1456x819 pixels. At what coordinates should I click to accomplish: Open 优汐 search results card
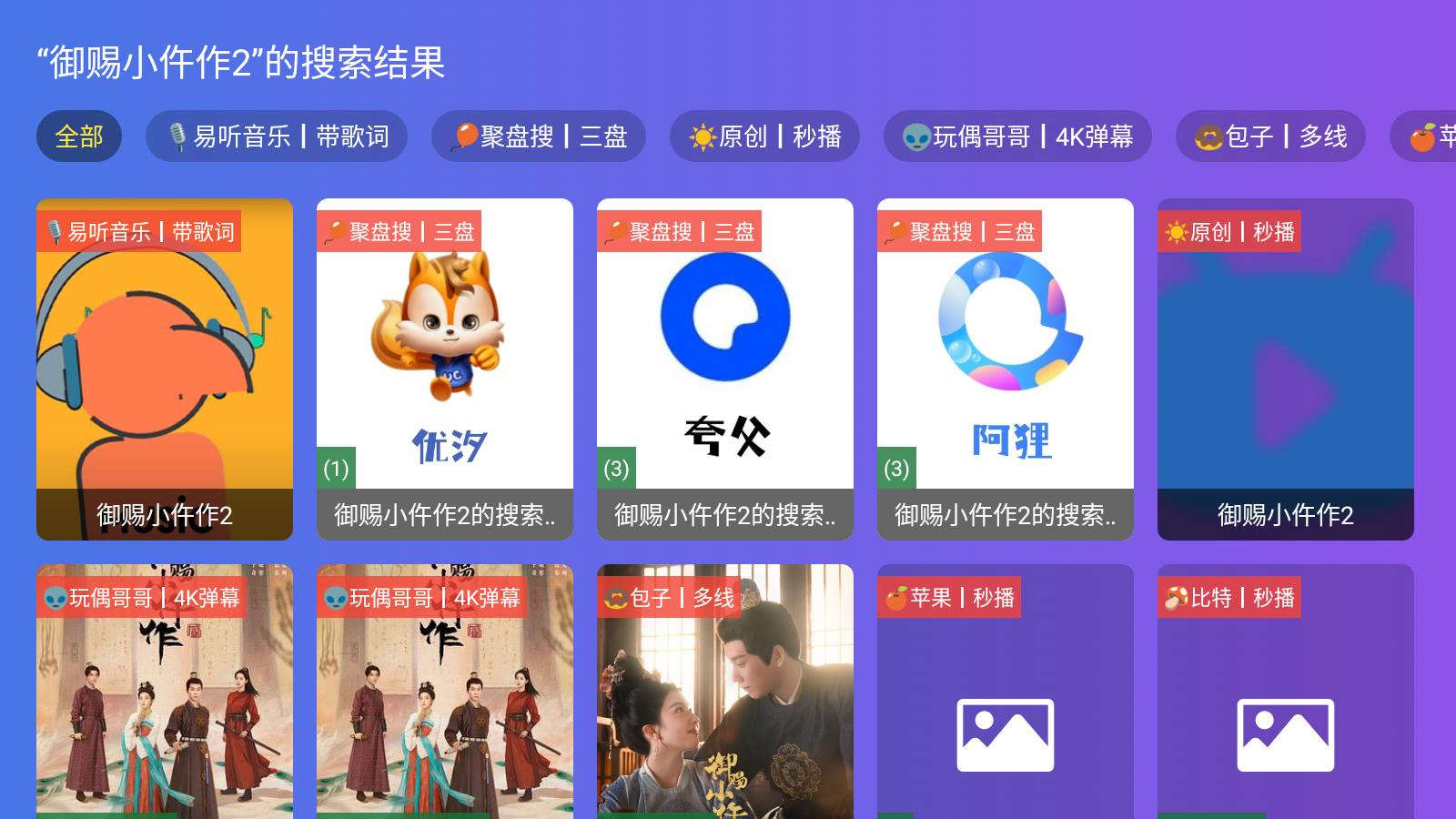[x=445, y=369]
